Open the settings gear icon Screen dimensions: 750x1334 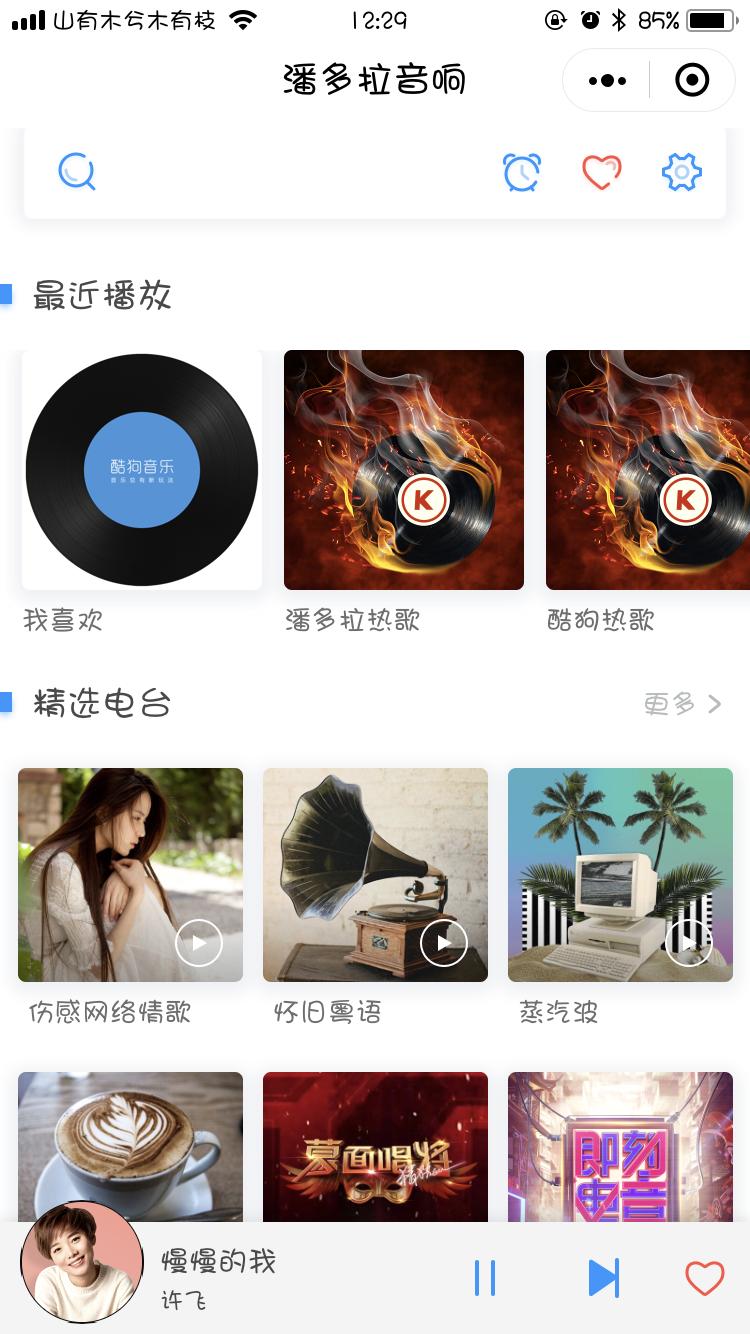[x=681, y=170]
